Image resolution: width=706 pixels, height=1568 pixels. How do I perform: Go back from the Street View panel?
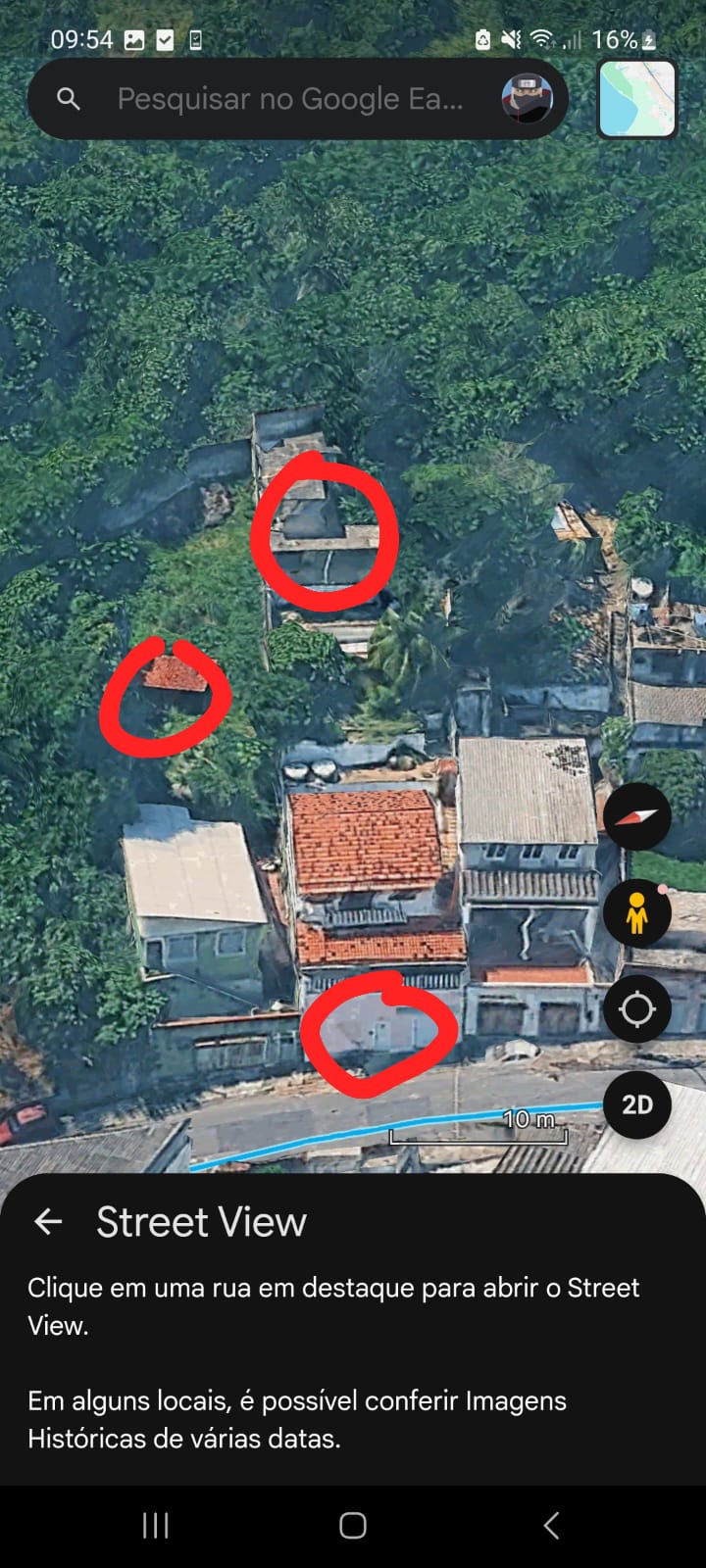(x=48, y=1222)
